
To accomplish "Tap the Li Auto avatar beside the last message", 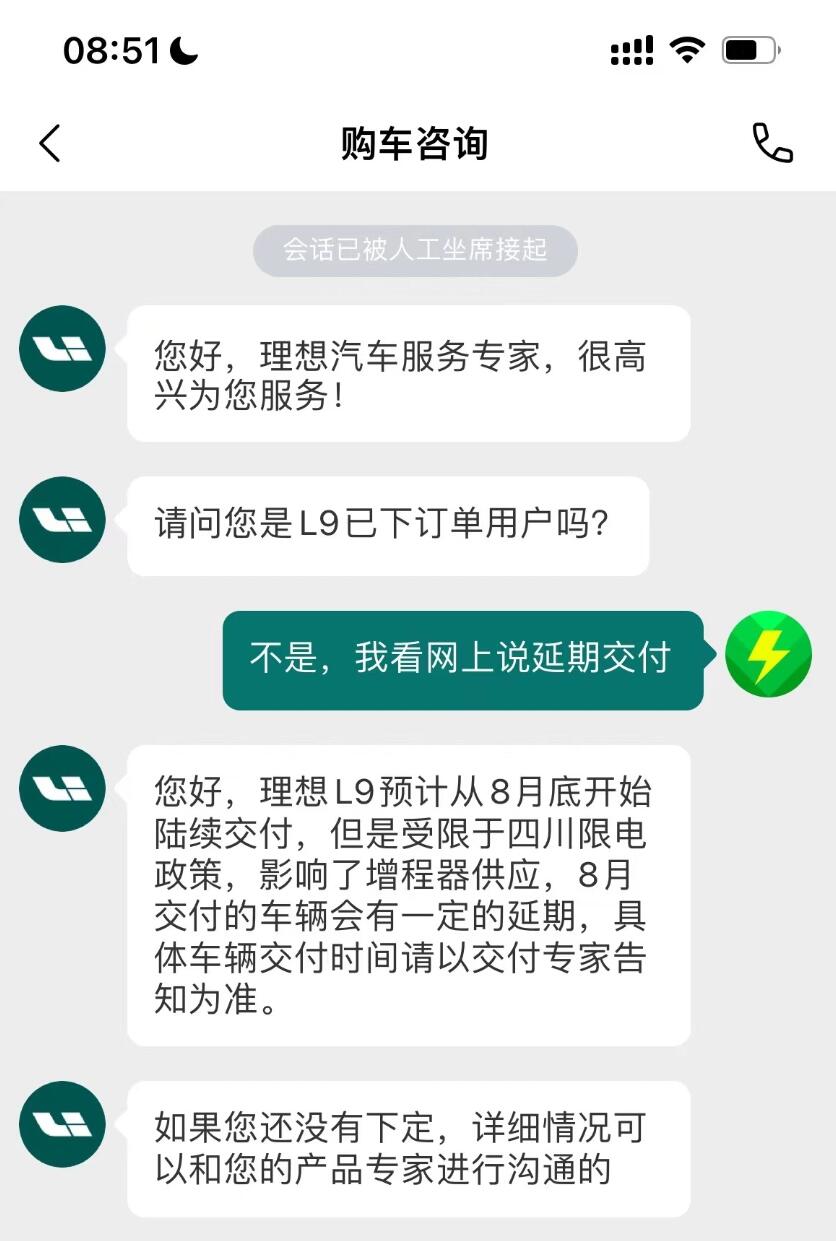I will pyautogui.click(x=63, y=1124).
